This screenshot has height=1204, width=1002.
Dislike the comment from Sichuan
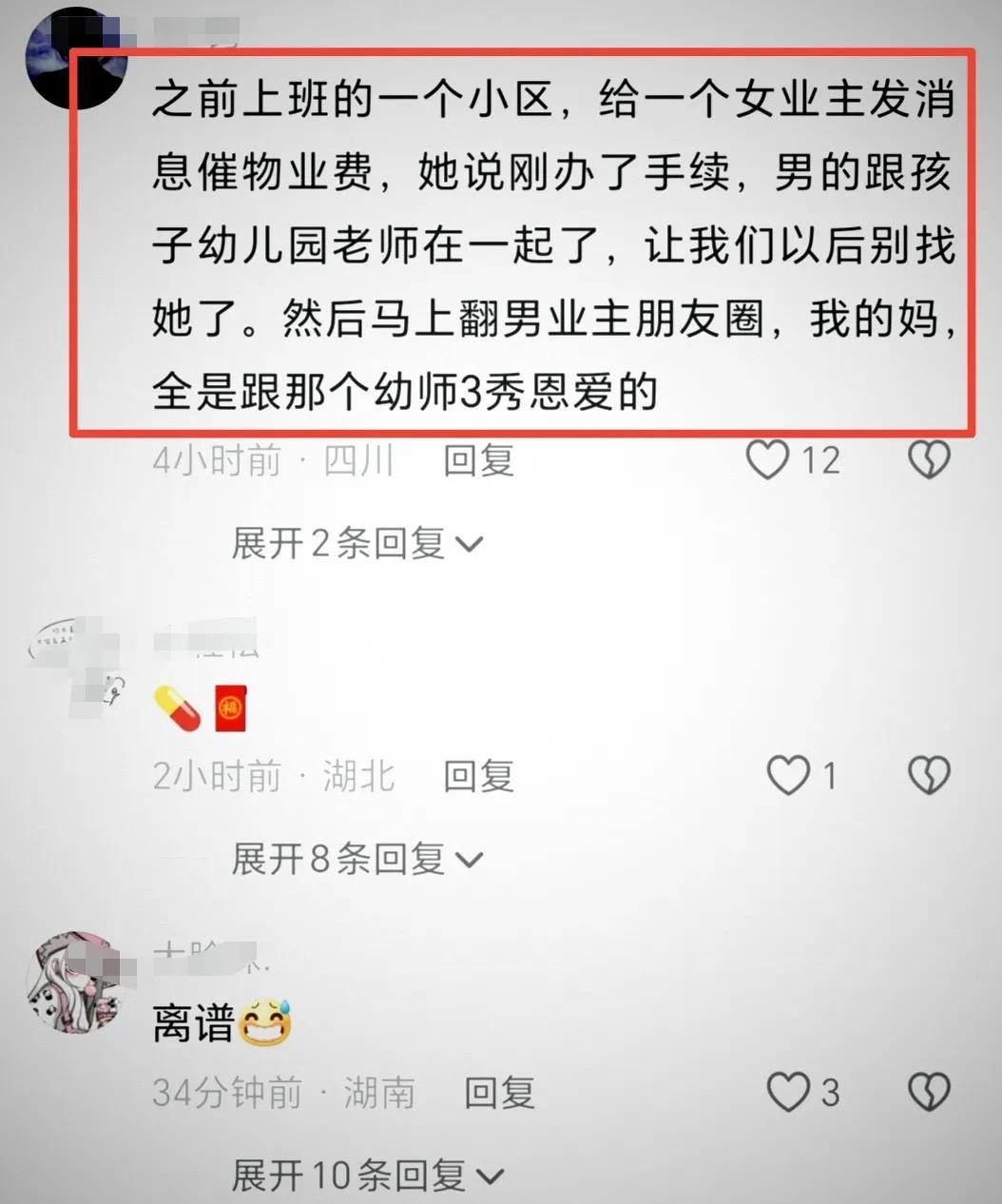[x=929, y=460]
